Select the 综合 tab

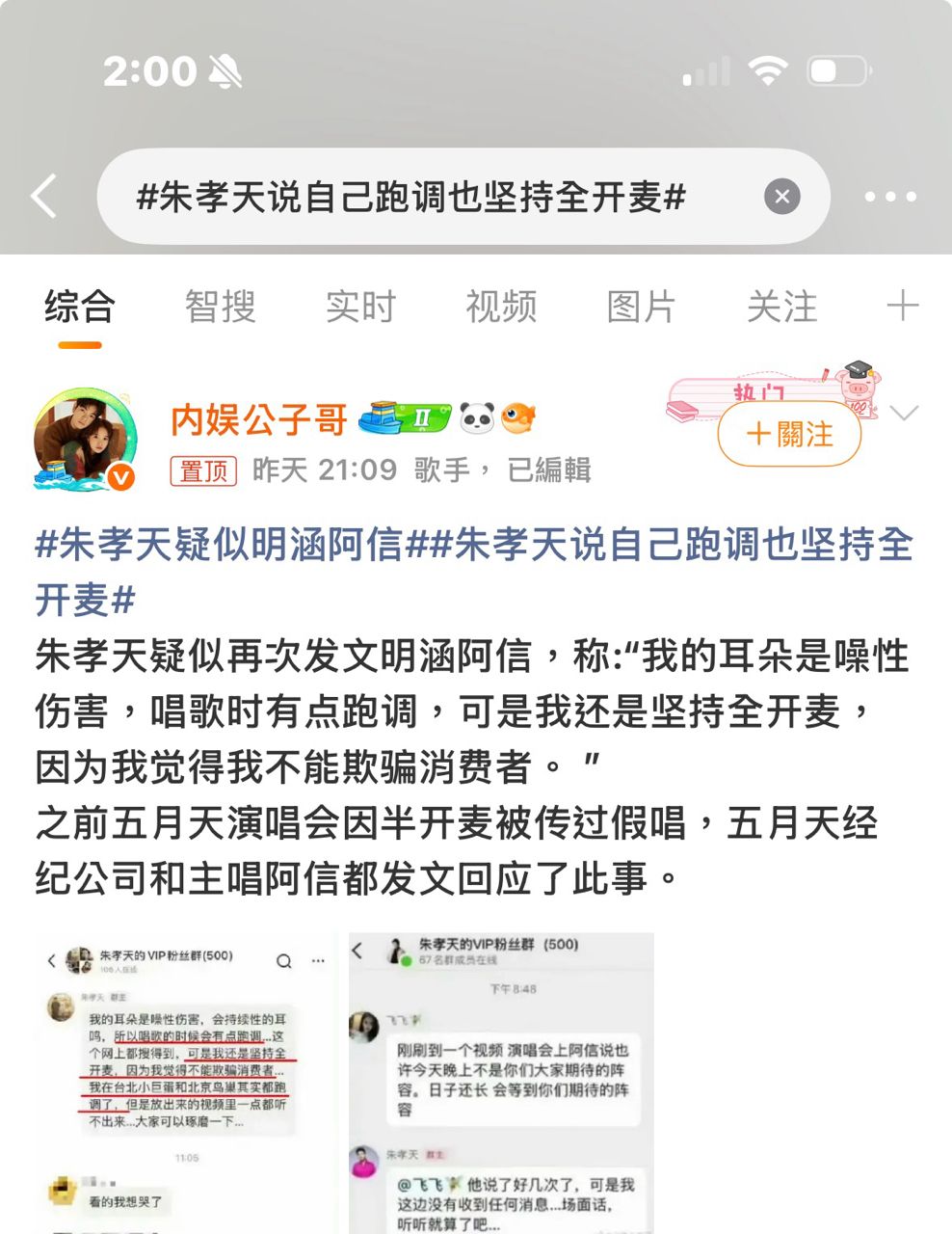tap(80, 308)
